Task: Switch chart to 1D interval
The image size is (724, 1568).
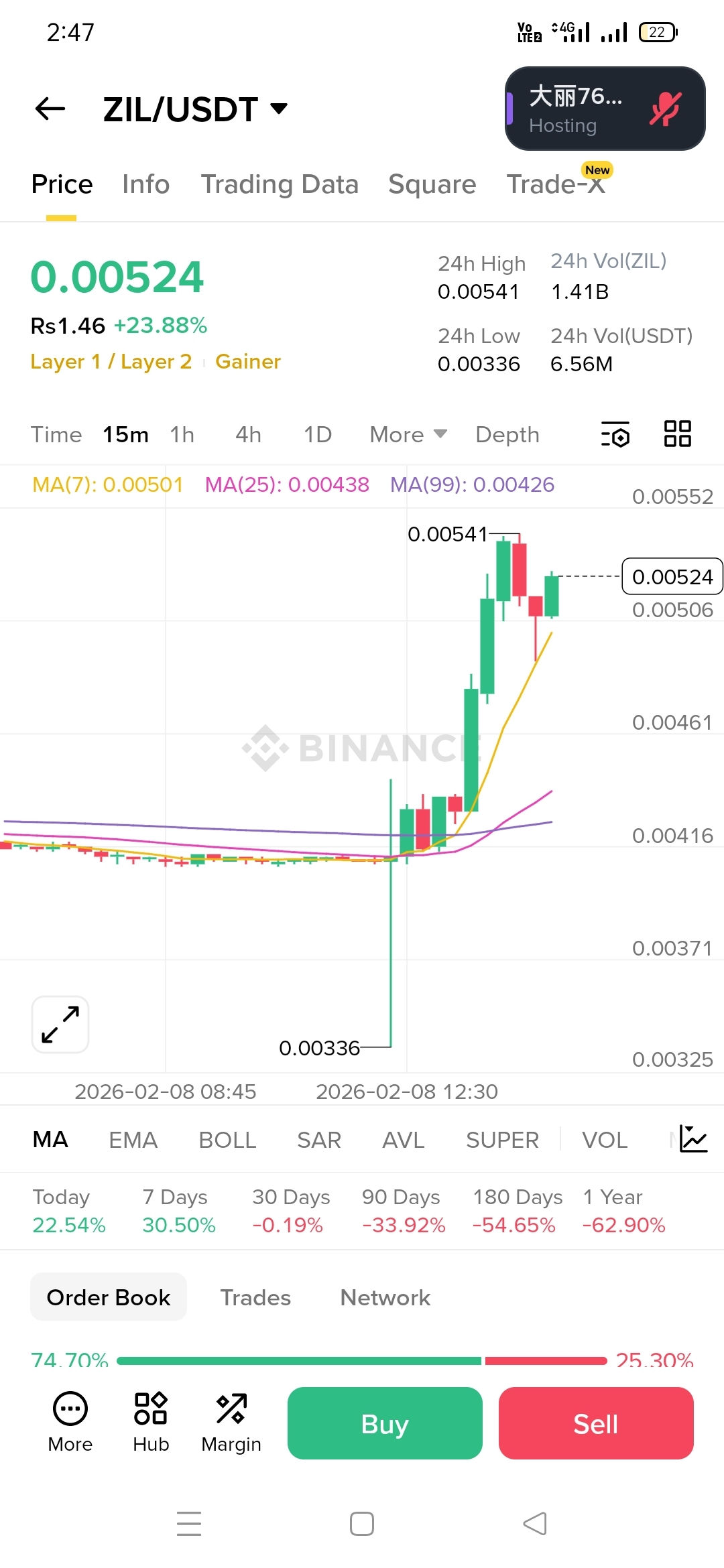Action: (318, 435)
